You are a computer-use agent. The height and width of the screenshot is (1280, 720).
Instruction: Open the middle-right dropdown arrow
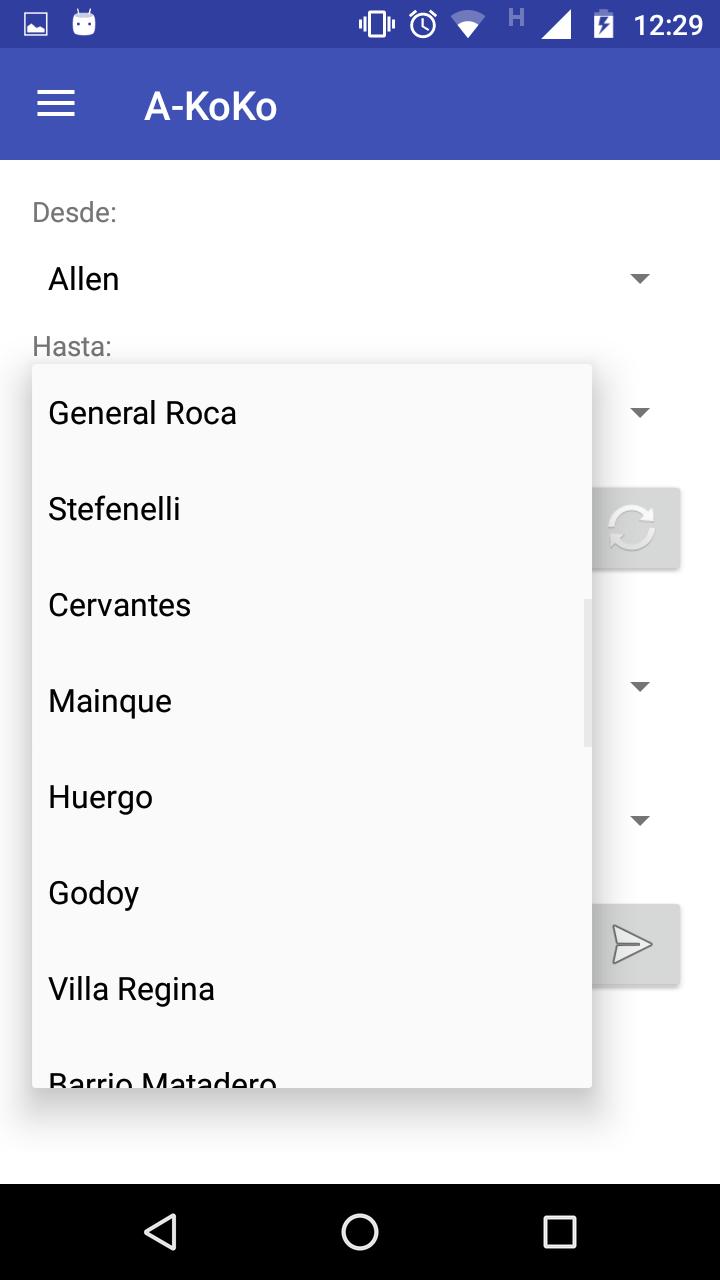639,686
